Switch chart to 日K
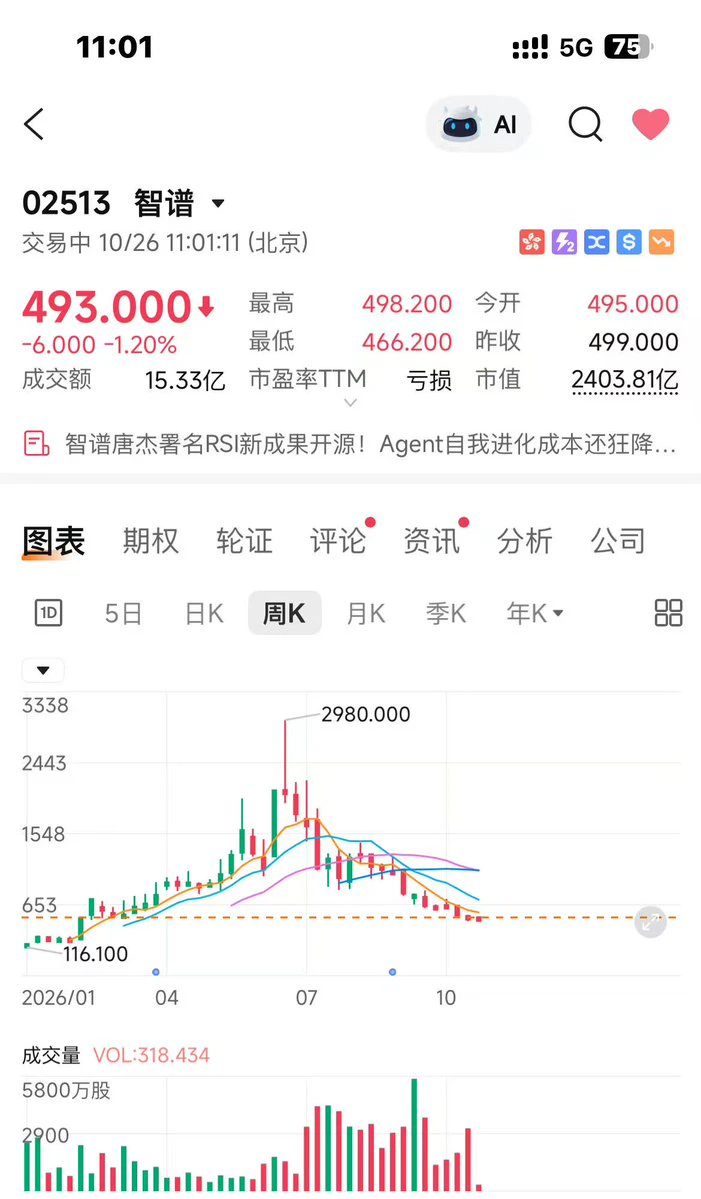The height and width of the screenshot is (1199, 701). pyautogui.click(x=204, y=613)
